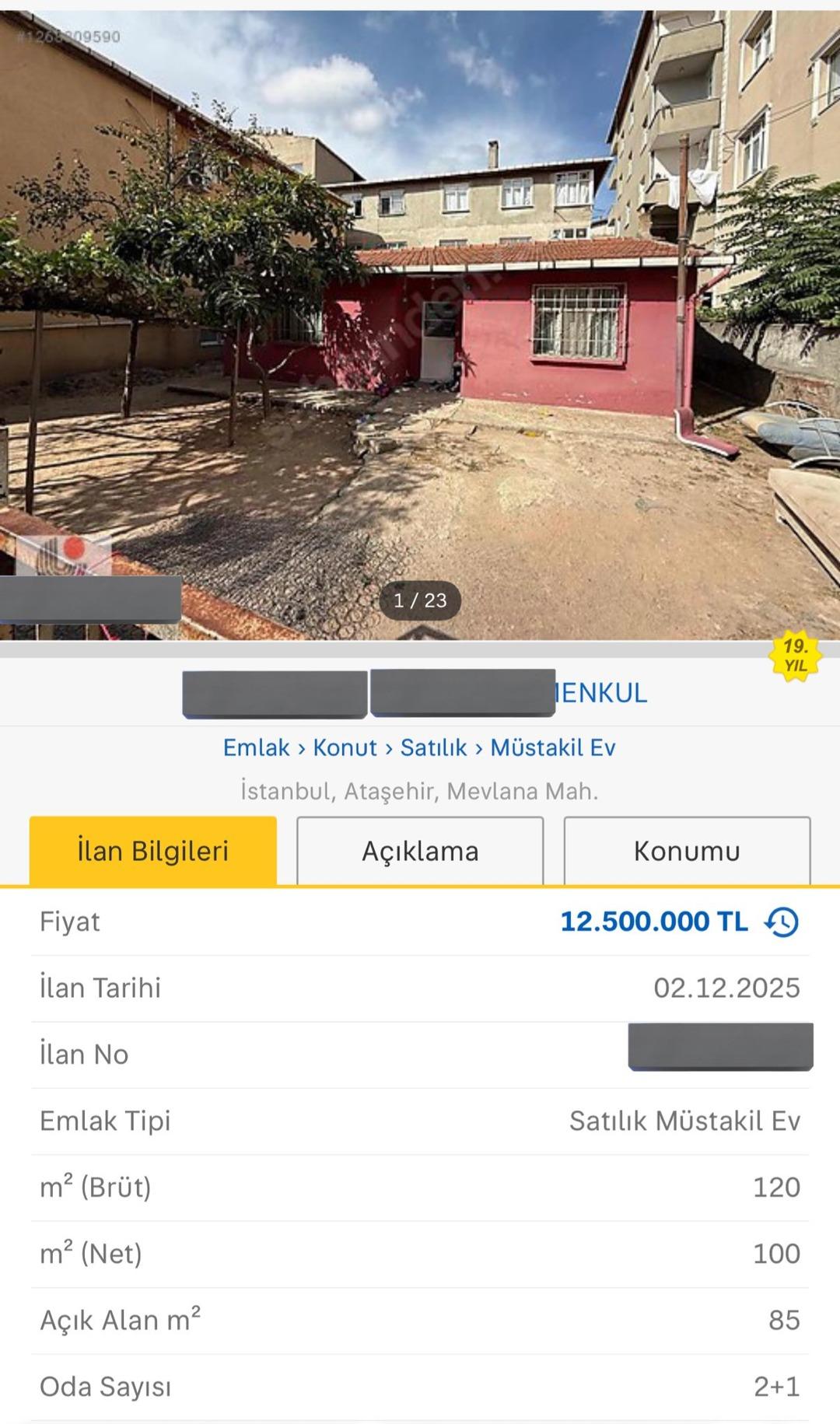Viewport: 840px width, 1424px height.
Task: Select the İlan Tarihi date 02.12.2025
Action: (x=726, y=987)
